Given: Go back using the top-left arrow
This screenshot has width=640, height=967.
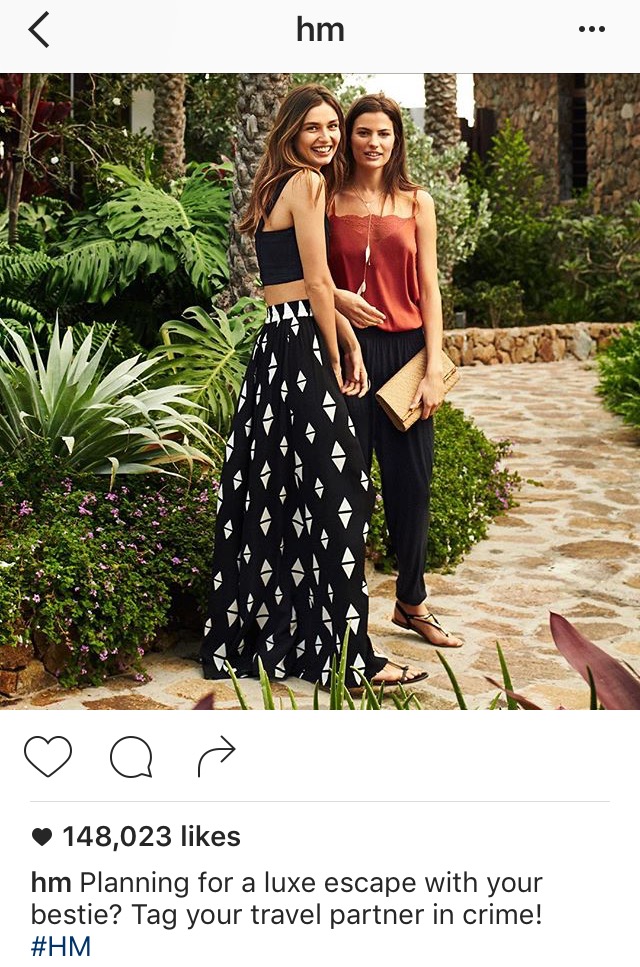Looking at the screenshot, I should point(39,31).
